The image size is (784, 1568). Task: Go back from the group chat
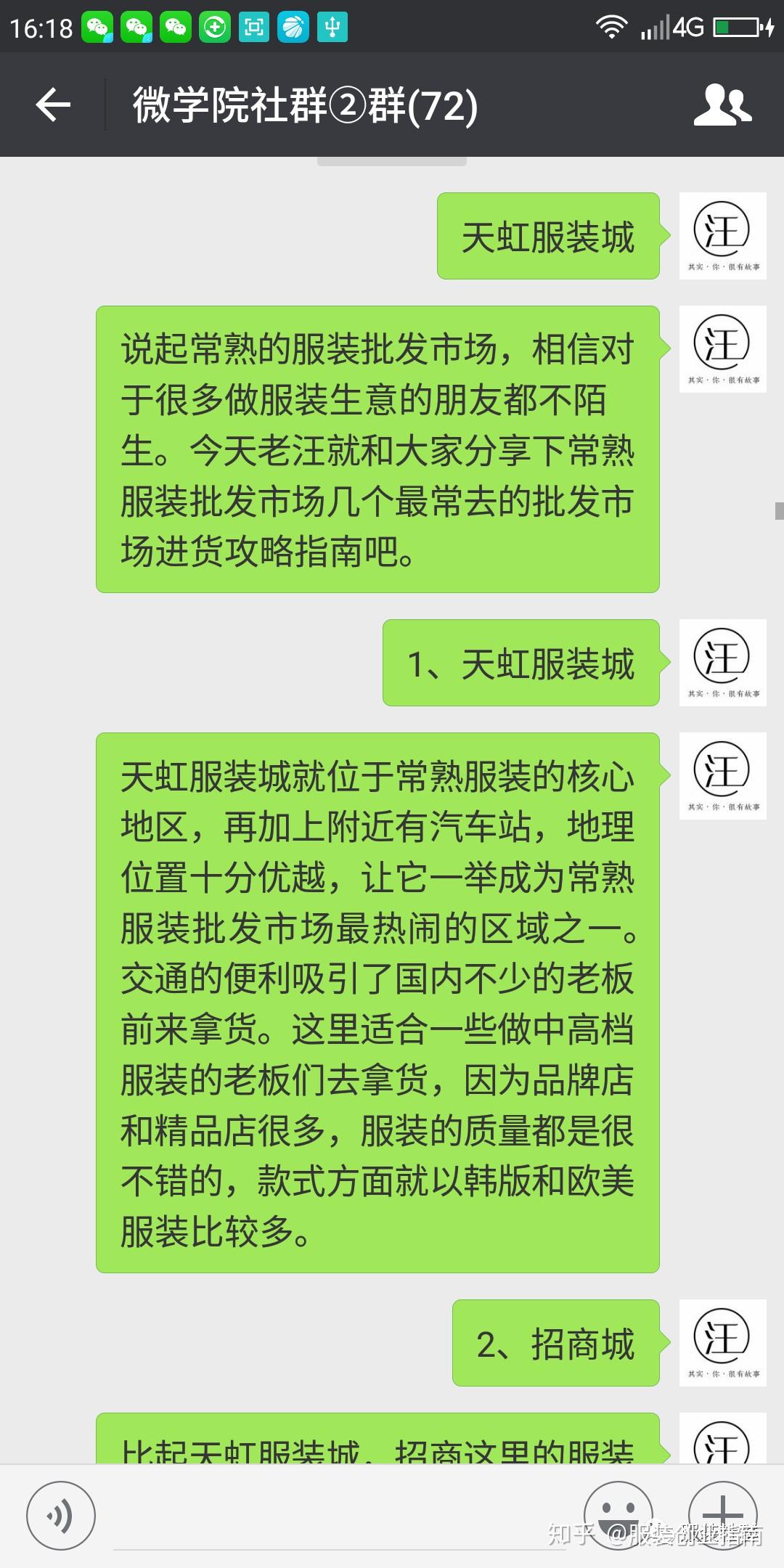coord(53,105)
